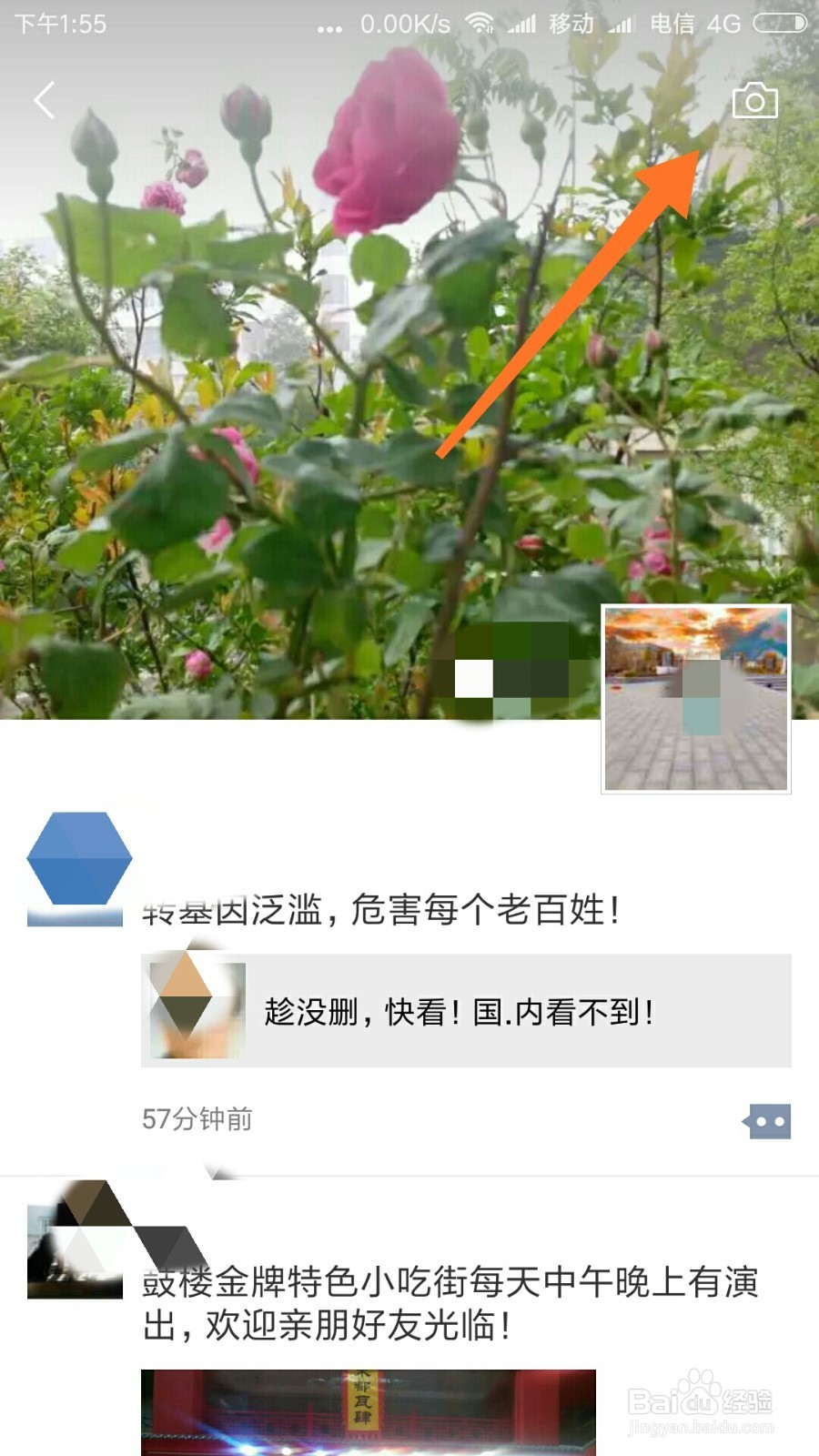
Task: Tap the 移动 signal strength indicator
Action: tap(523, 25)
